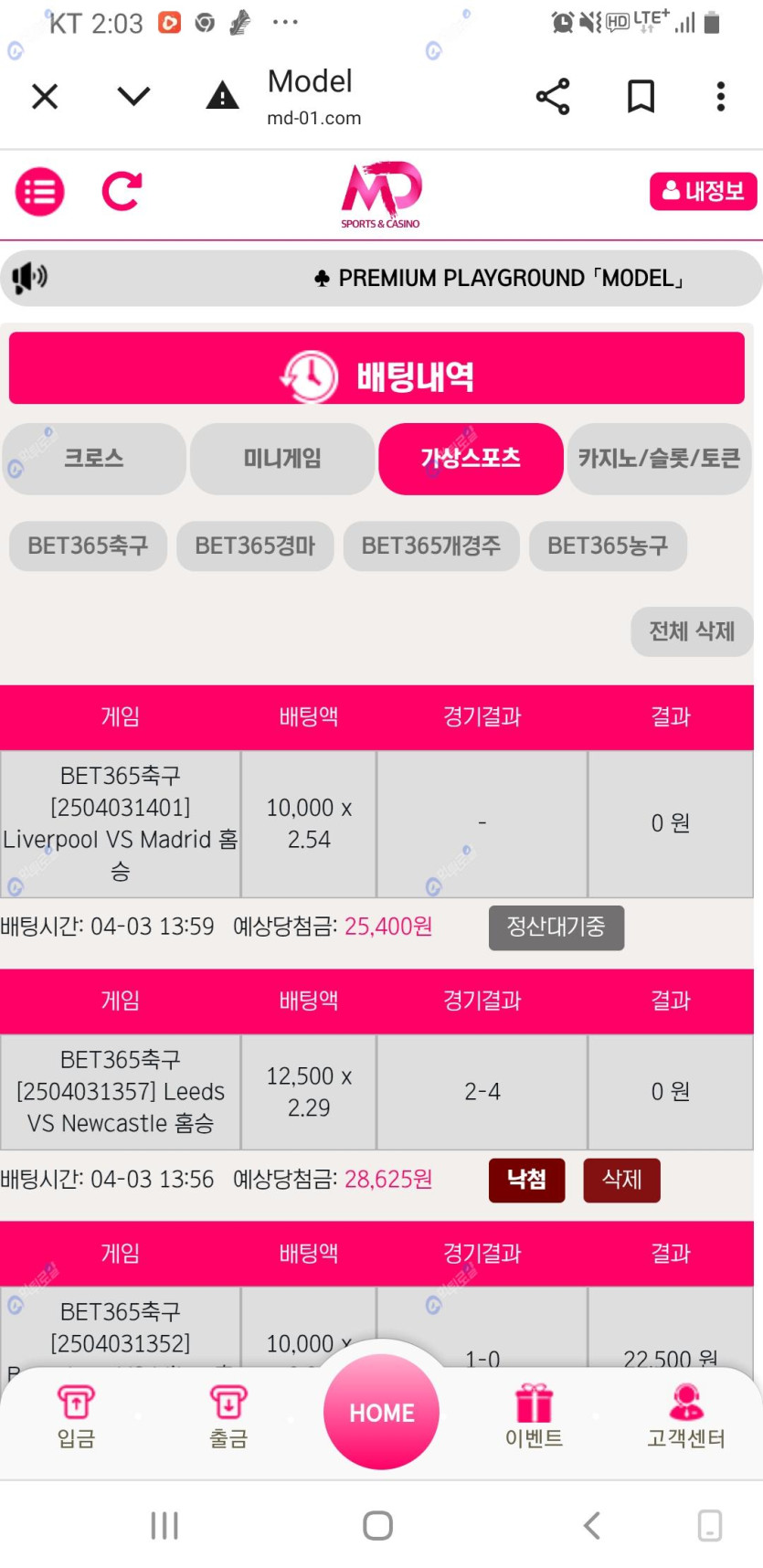Open 내정보 account button
Screen dimensions: 763x1568
coord(703,191)
